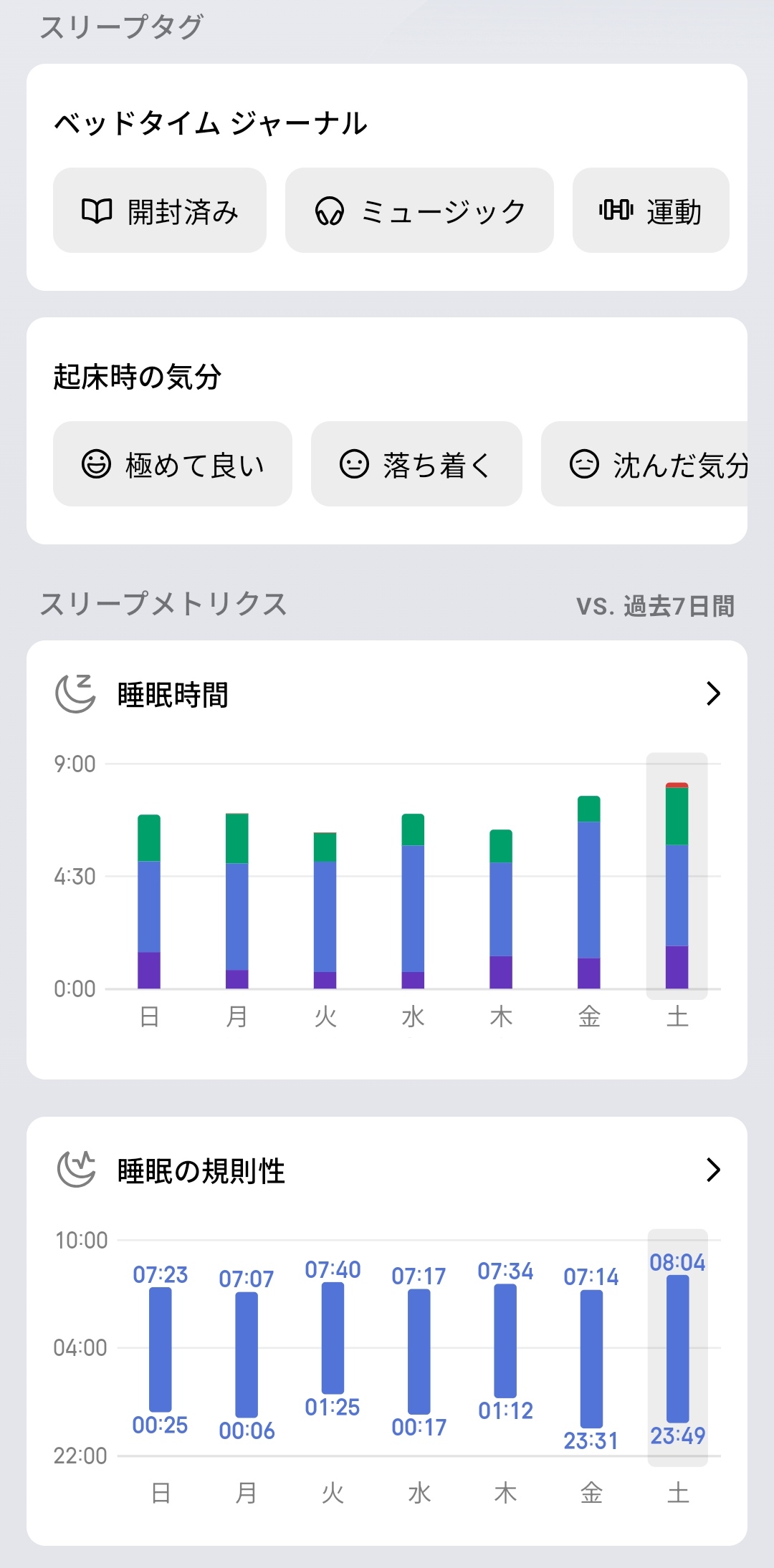Screen dimensions: 774x1568
Task: Pick the 落ち着く mood chip
Action: point(416,464)
